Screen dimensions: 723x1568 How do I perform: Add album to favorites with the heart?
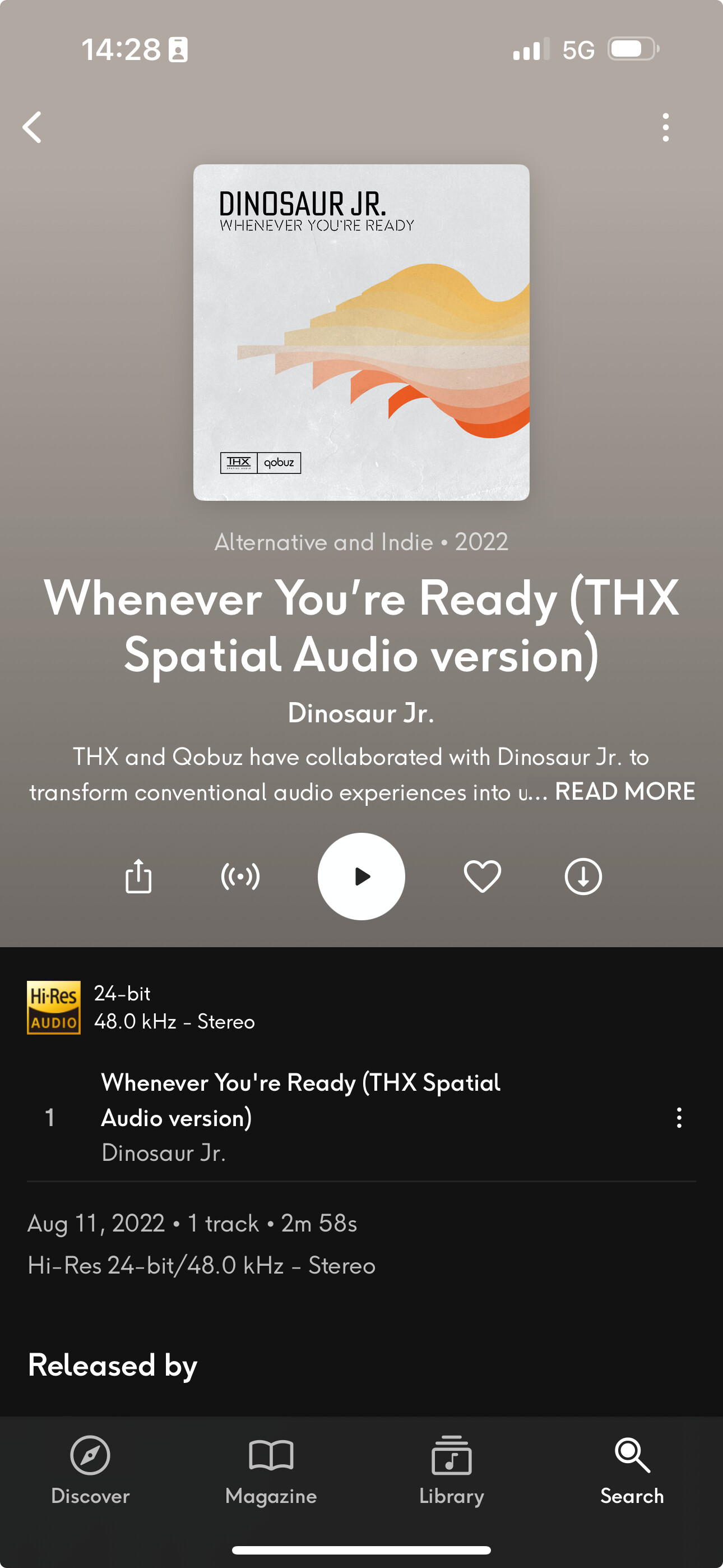click(x=482, y=877)
